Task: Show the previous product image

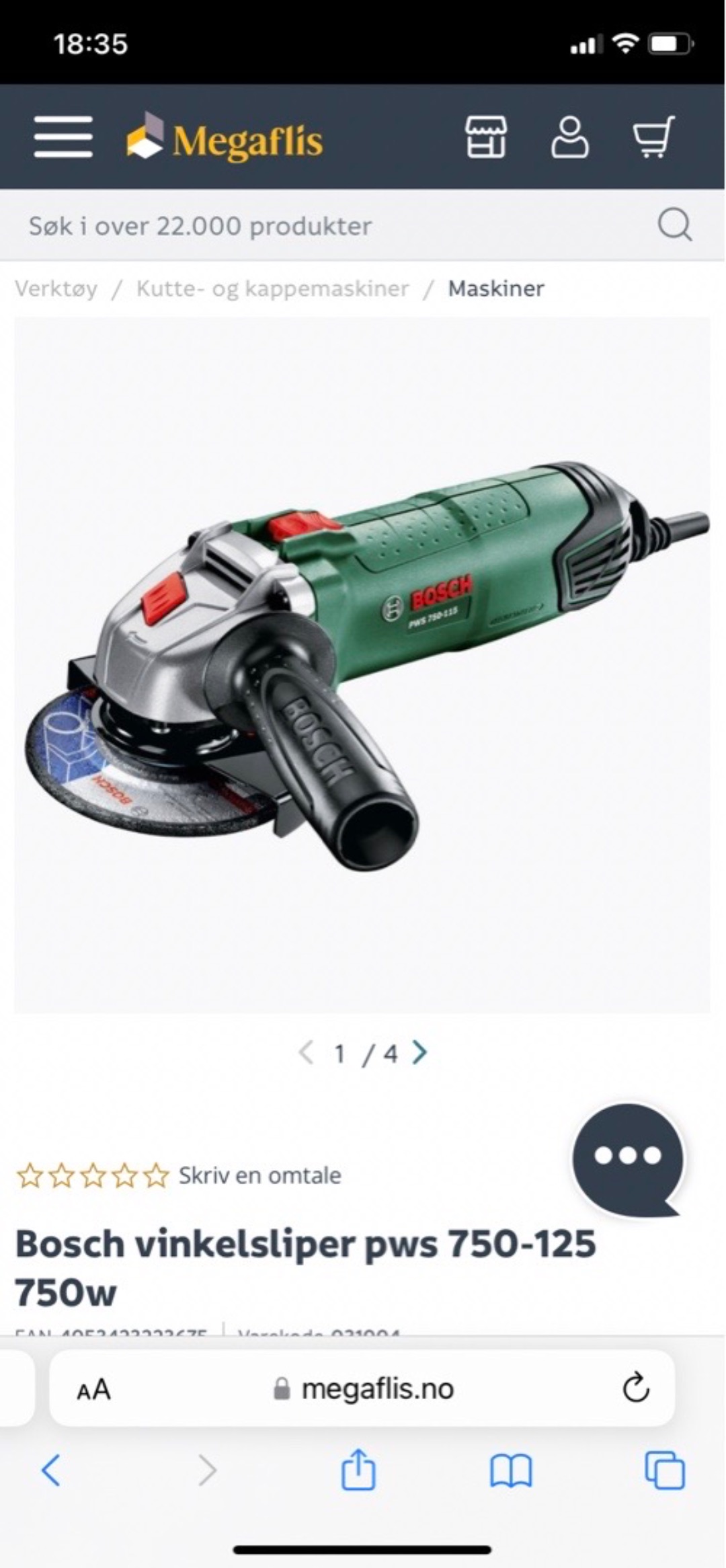Action: (306, 1053)
